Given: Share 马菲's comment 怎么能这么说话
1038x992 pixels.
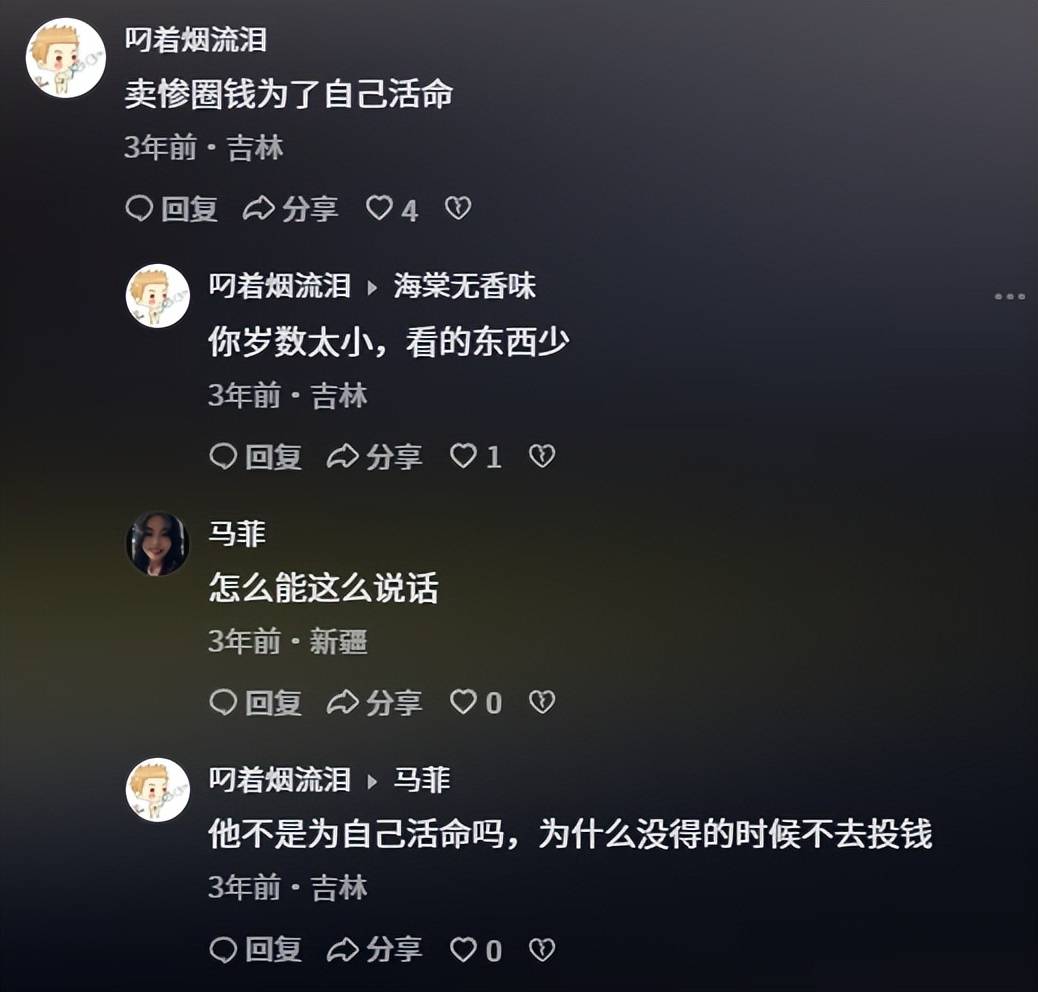Looking at the screenshot, I should coord(375,703).
